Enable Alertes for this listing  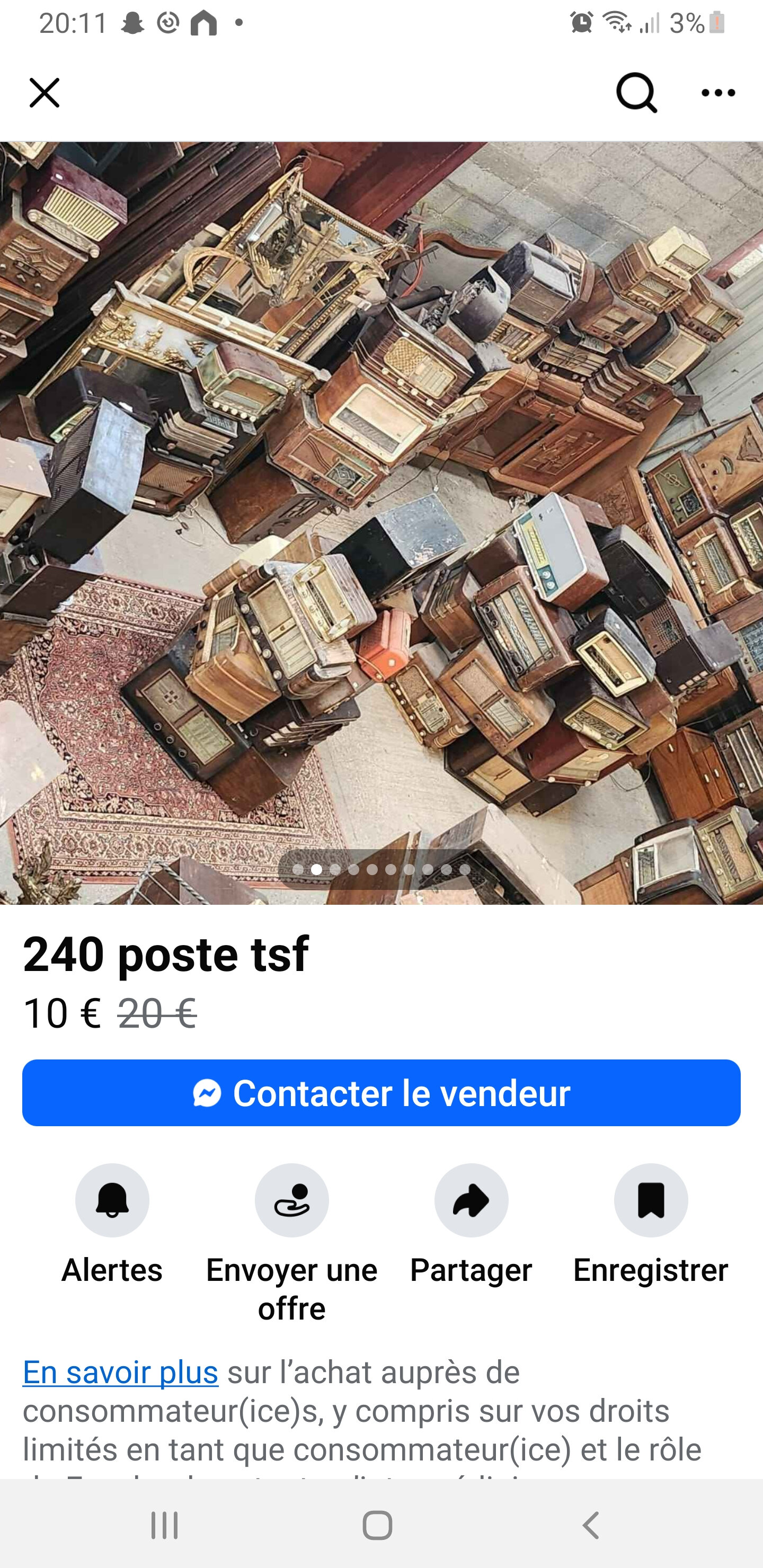coord(112,1200)
